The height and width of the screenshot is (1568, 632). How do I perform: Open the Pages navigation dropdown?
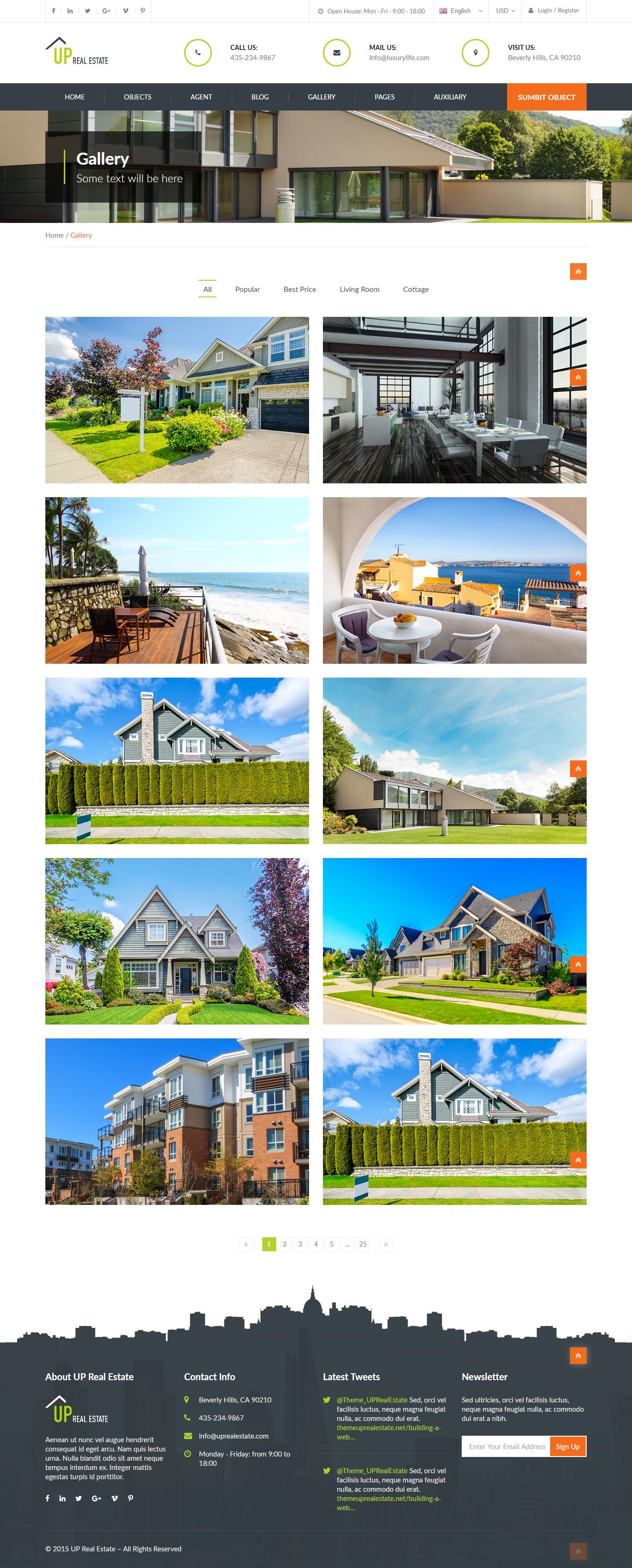pos(384,97)
